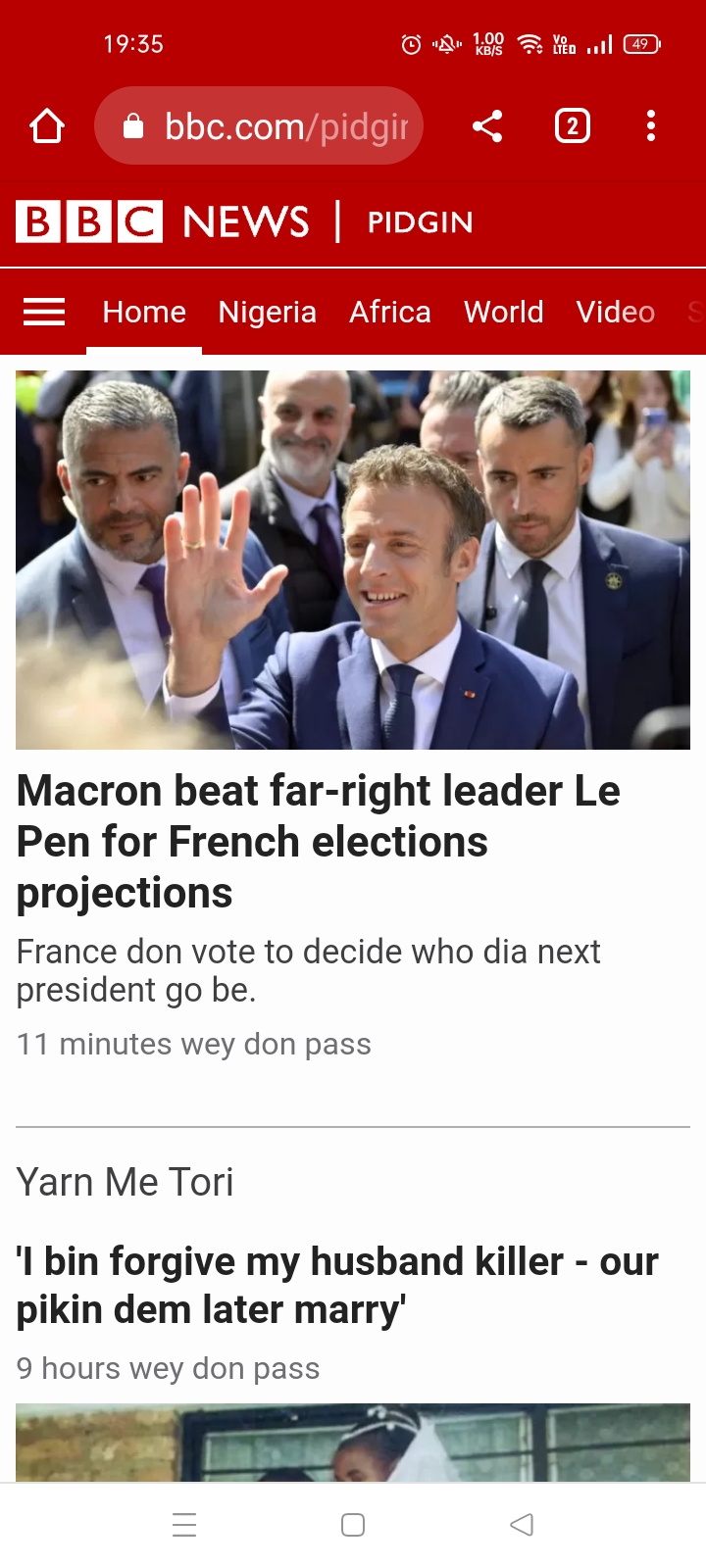Image resolution: width=706 pixels, height=1568 pixels.
Task: Read the Macron beat Le Pen headline
Action: (x=318, y=841)
